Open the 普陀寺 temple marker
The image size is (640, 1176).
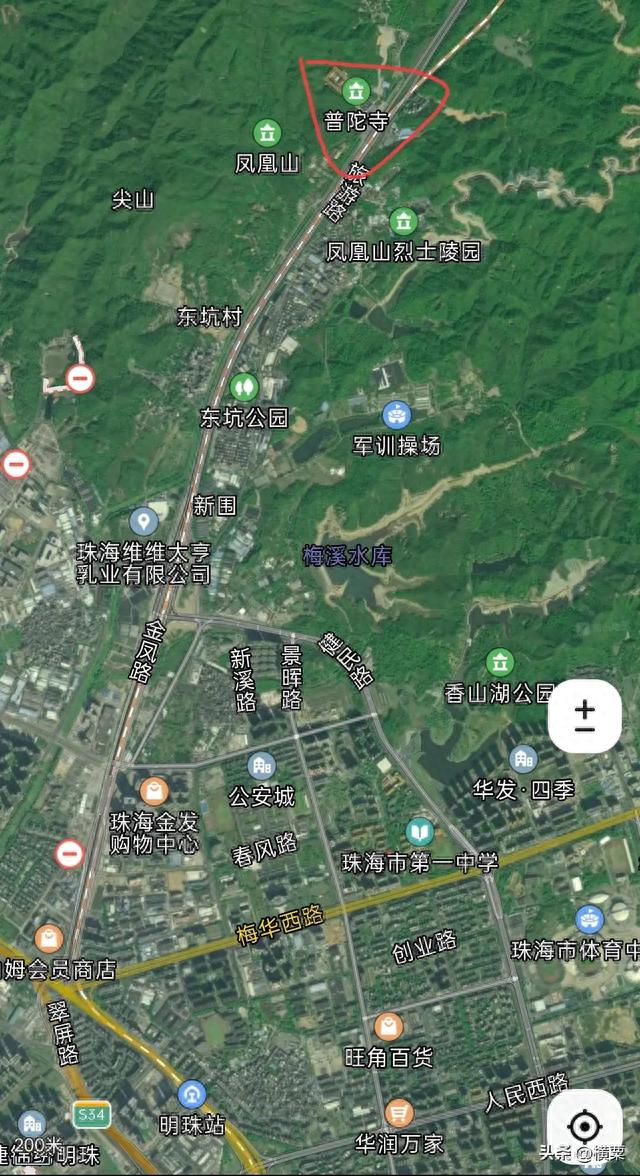pos(356,92)
